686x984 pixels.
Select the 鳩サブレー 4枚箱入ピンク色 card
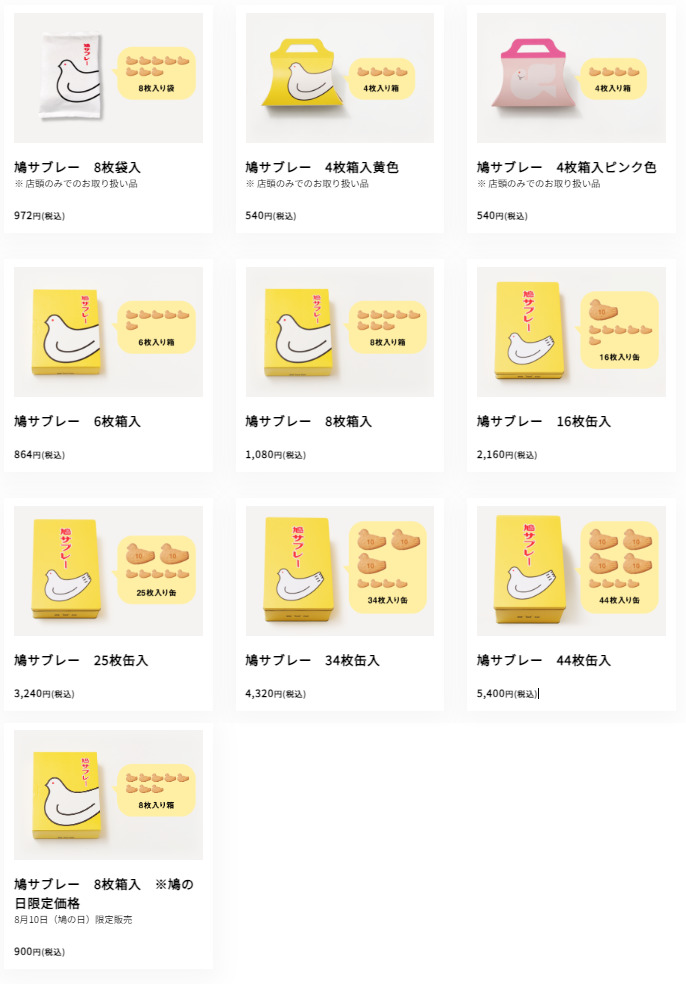(x=571, y=78)
